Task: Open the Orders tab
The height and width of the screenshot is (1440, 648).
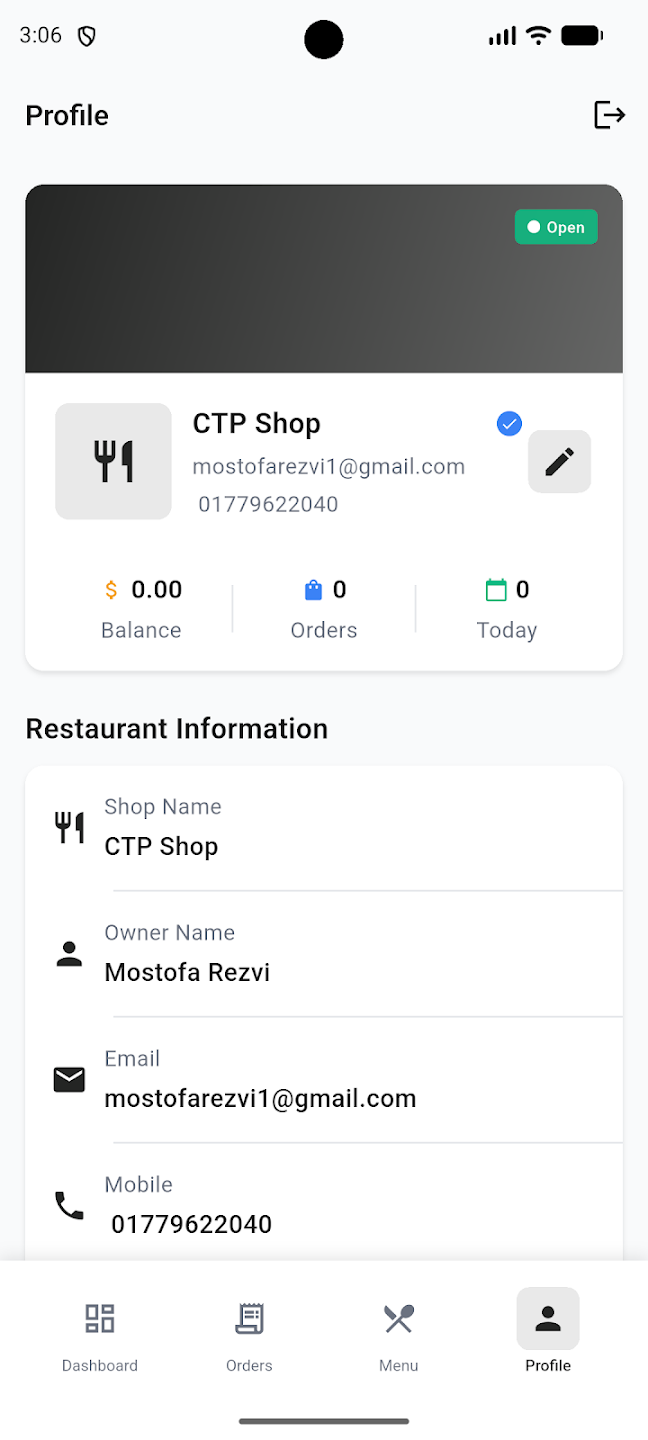Action: [x=249, y=1335]
